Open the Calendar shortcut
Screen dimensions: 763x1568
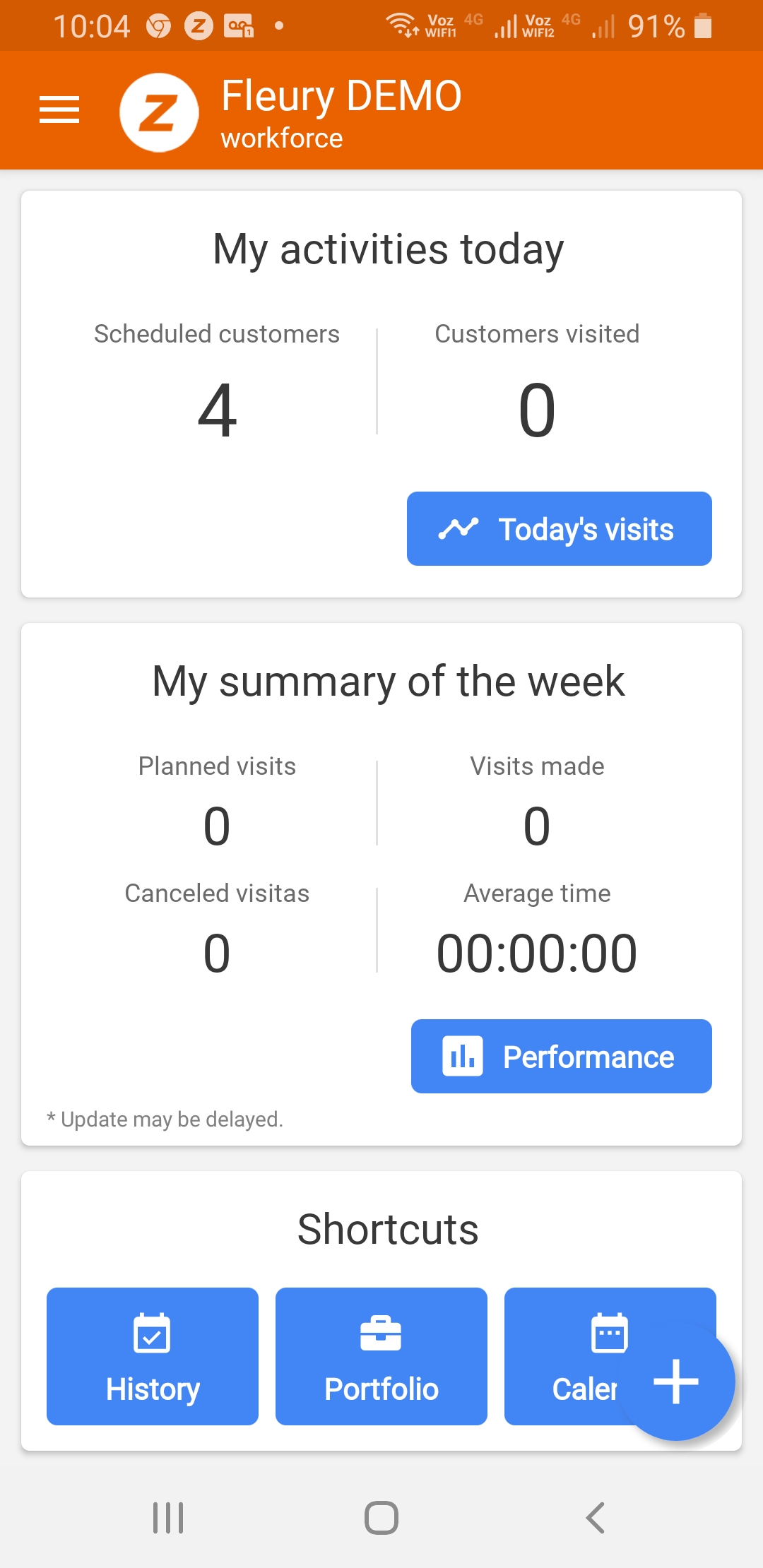click(565, 1356)
